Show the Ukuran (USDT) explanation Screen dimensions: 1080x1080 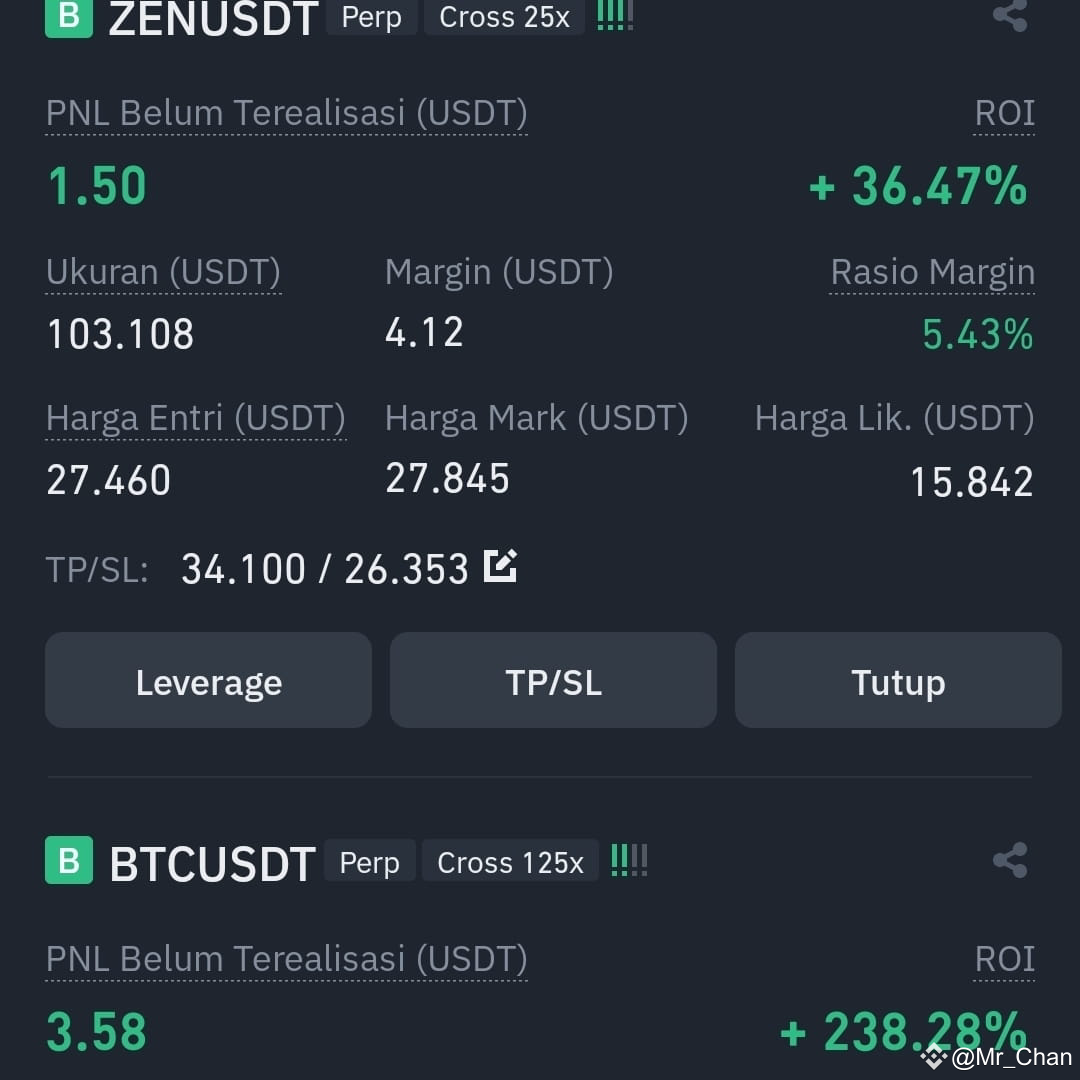[163, 273]
